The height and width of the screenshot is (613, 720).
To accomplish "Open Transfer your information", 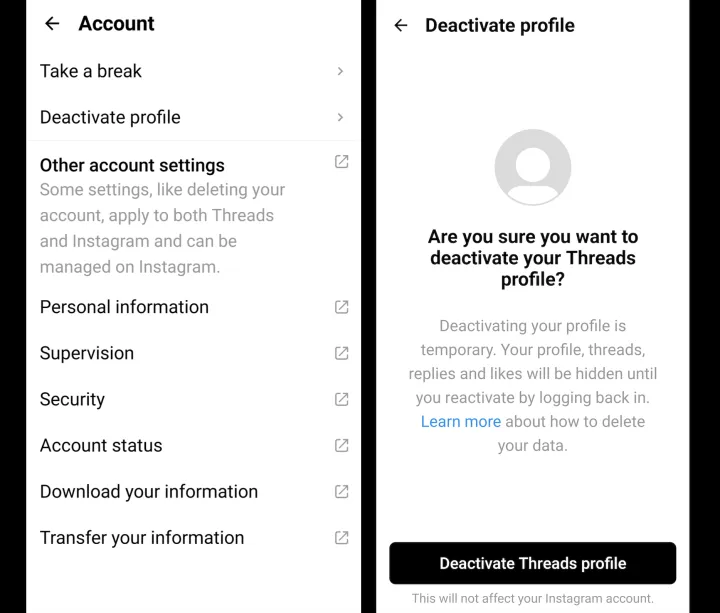I will pyautogui.click(x=192, y=537).
